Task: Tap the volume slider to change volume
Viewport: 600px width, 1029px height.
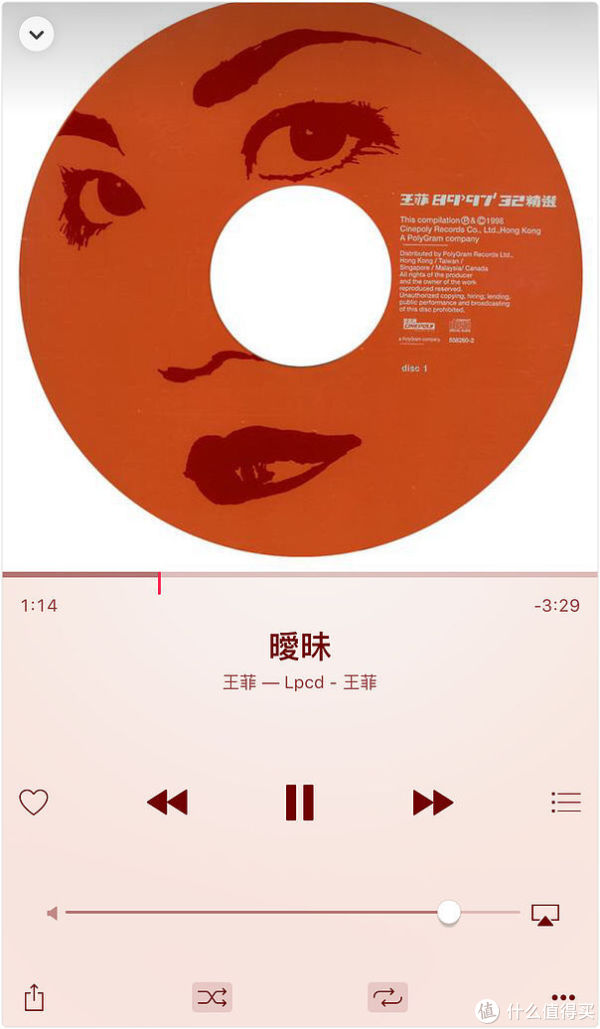Action: (293, 912)
